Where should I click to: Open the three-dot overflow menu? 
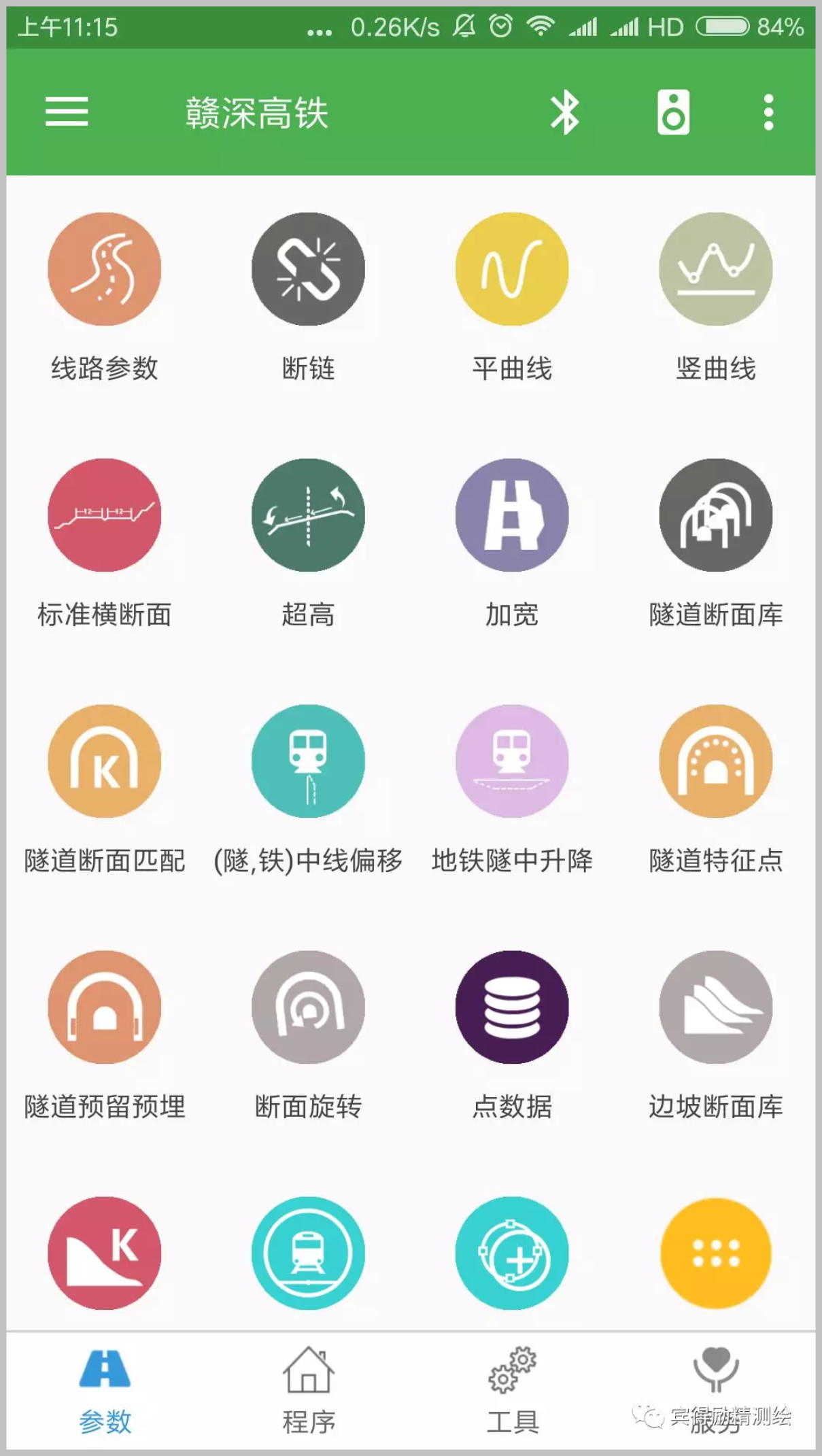768,112
